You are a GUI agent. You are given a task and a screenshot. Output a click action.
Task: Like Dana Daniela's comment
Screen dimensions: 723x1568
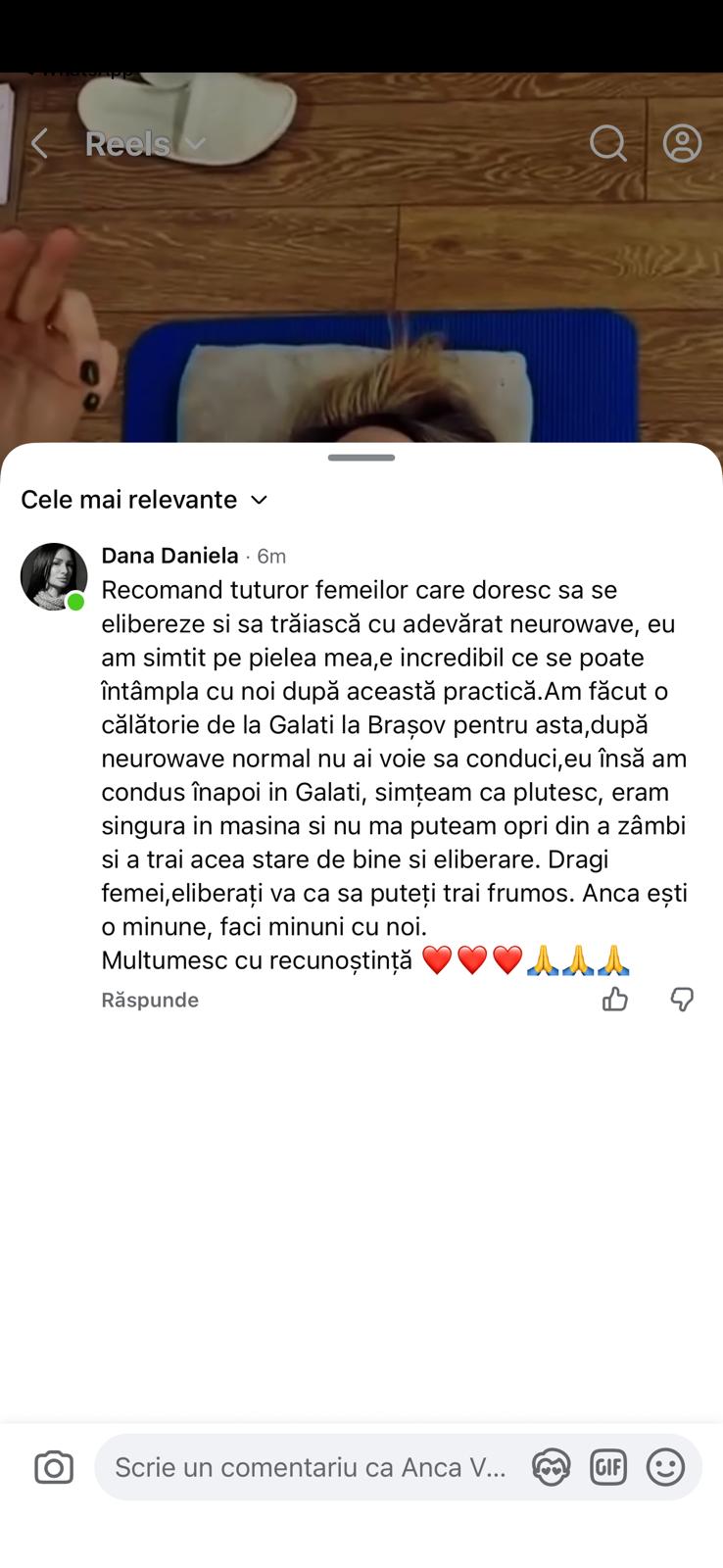click(x=615, y=1000)
